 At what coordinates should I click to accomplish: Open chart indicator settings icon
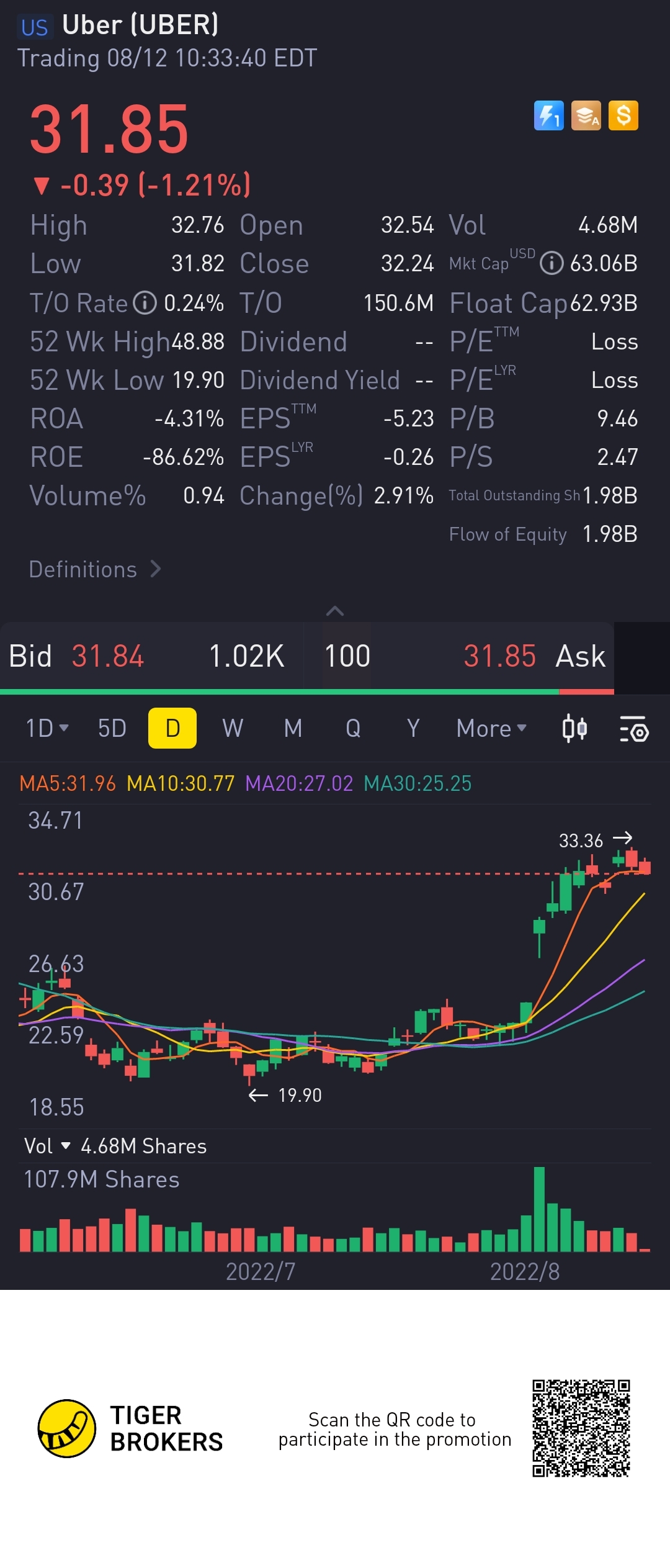click(634, 729)
